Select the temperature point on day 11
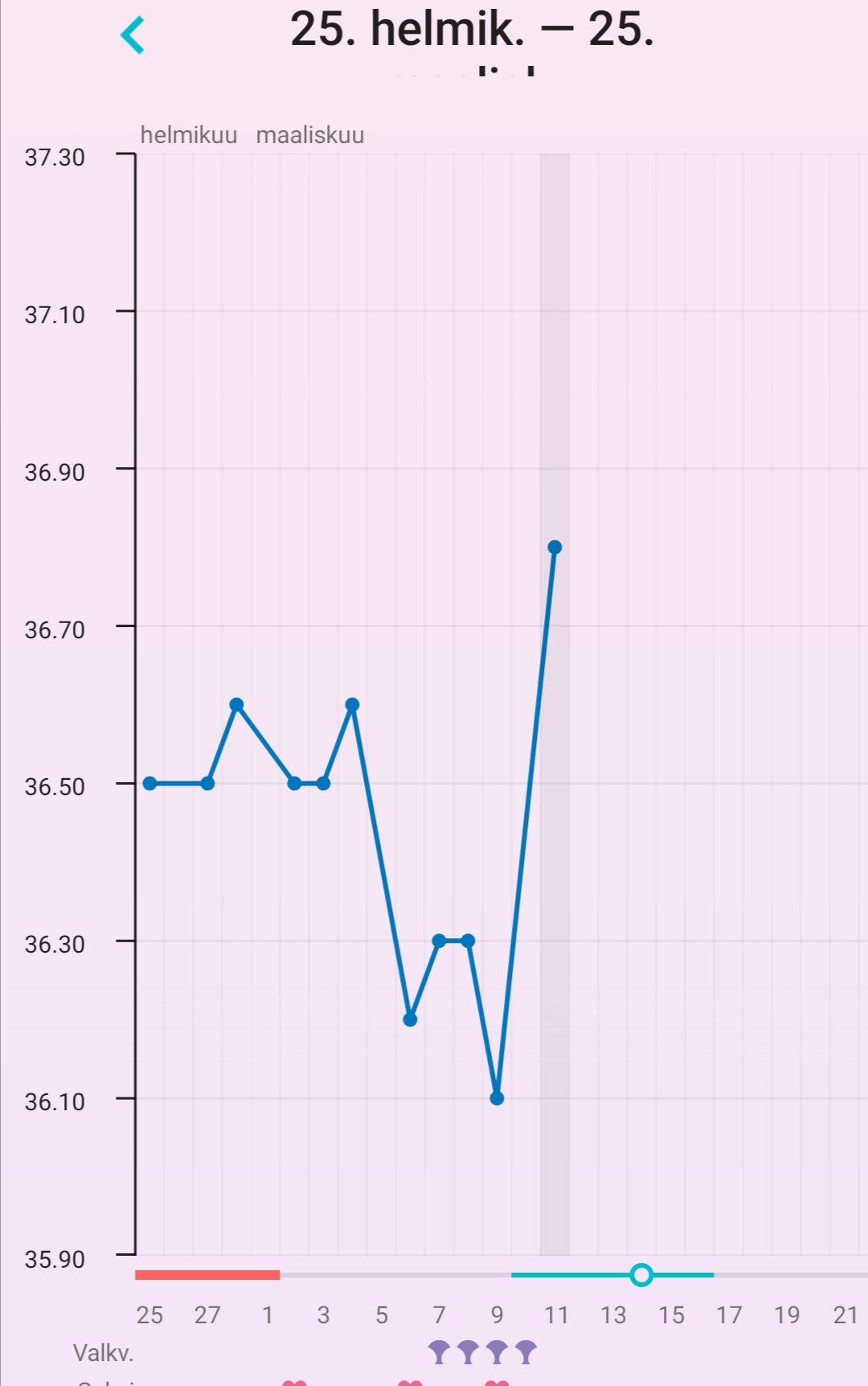Viewport: 868px width, 1386px height. click(555, 547)
